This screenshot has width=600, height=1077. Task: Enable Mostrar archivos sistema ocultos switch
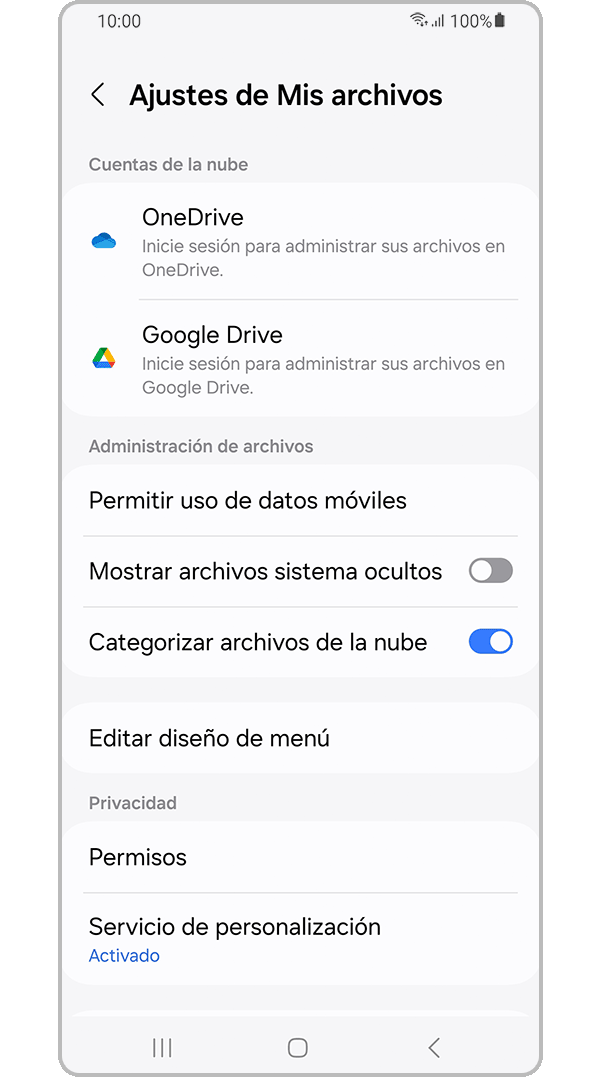490,571
